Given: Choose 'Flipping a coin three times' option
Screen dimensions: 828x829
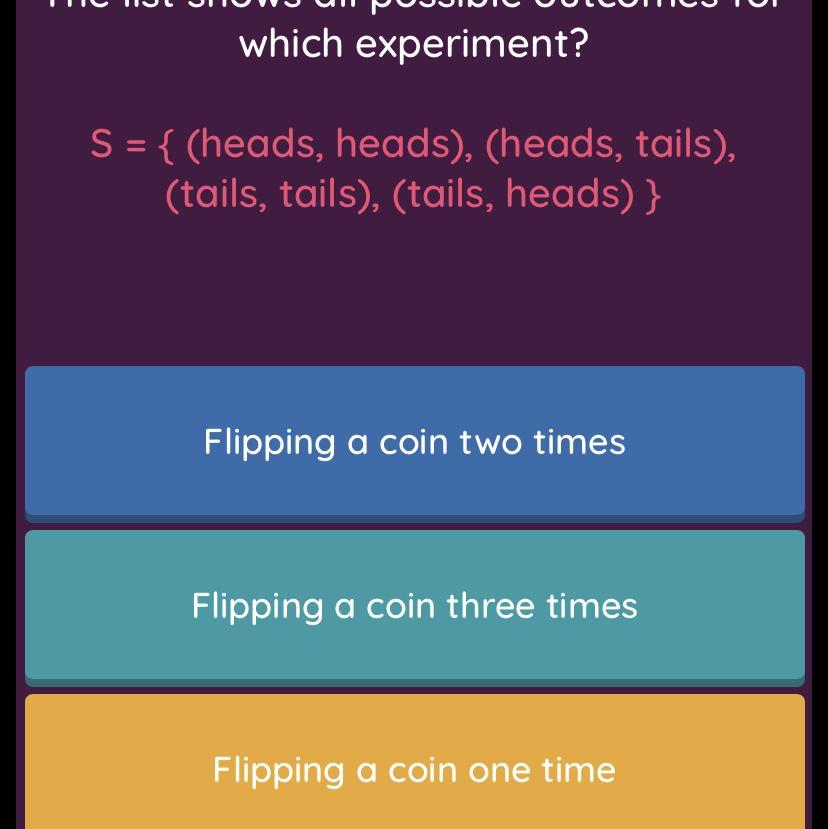Looking at the screenshot, I should click(414, 606).
